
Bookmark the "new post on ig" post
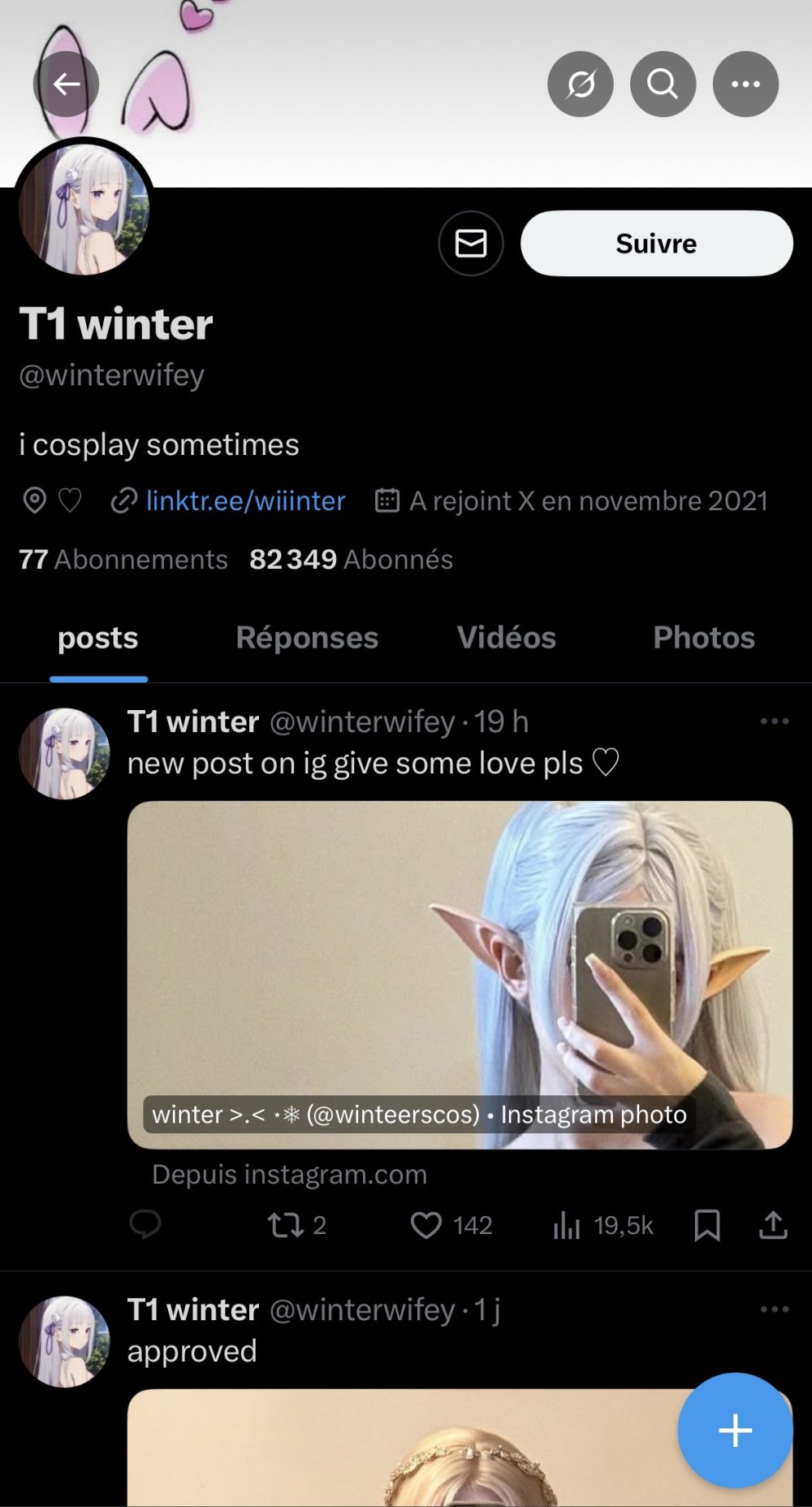pyautogui.click(x=706, y=1224)
